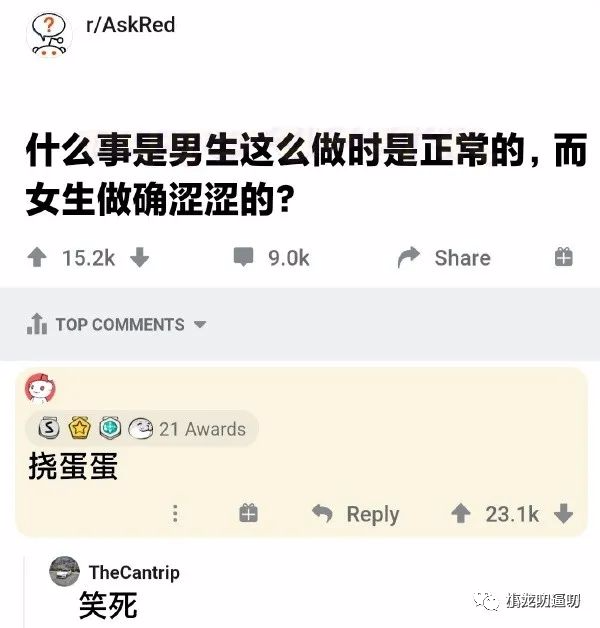Upvote the post
Viewport: 600px width, 628px height.
click(x=38, y=258)
